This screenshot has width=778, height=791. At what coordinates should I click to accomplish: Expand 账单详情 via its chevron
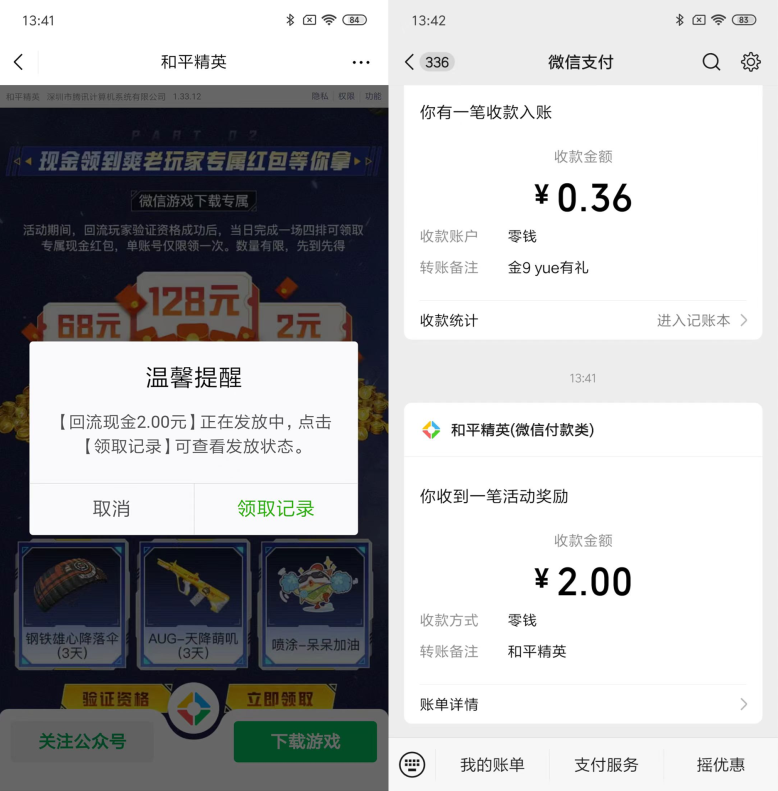click(x=742, y=703)
